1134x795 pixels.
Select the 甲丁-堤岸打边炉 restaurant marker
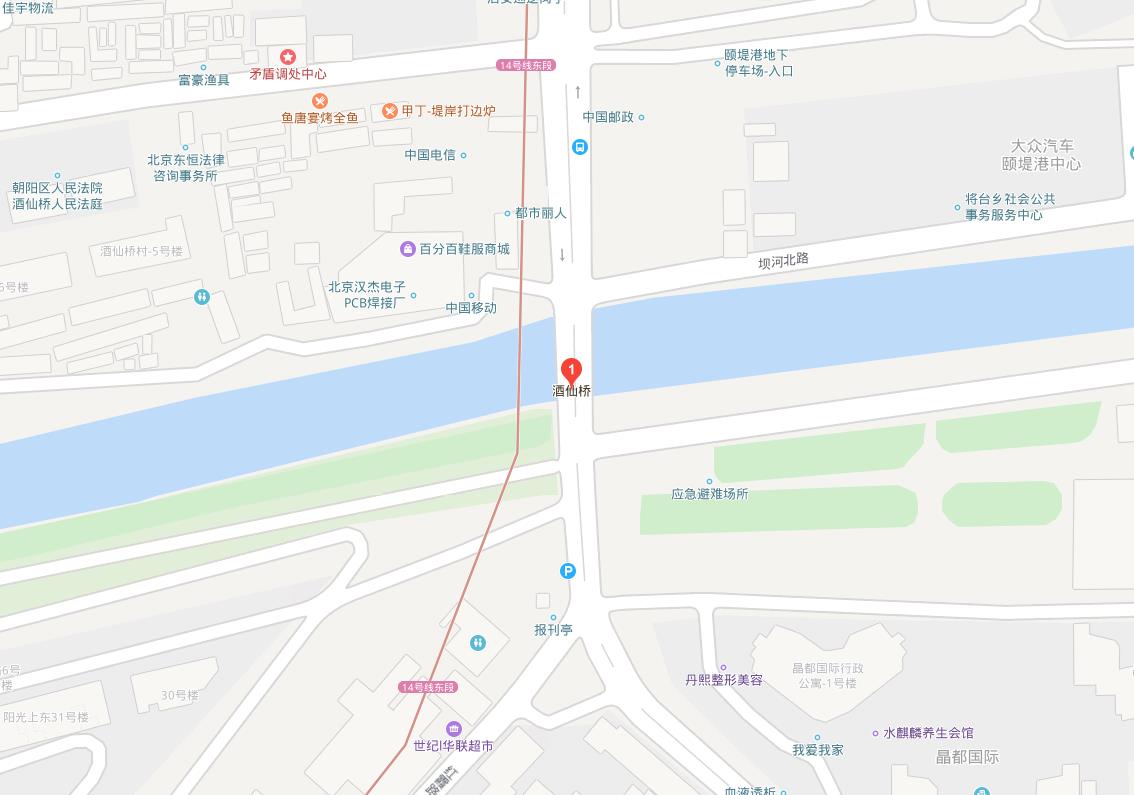coord(390,111)
